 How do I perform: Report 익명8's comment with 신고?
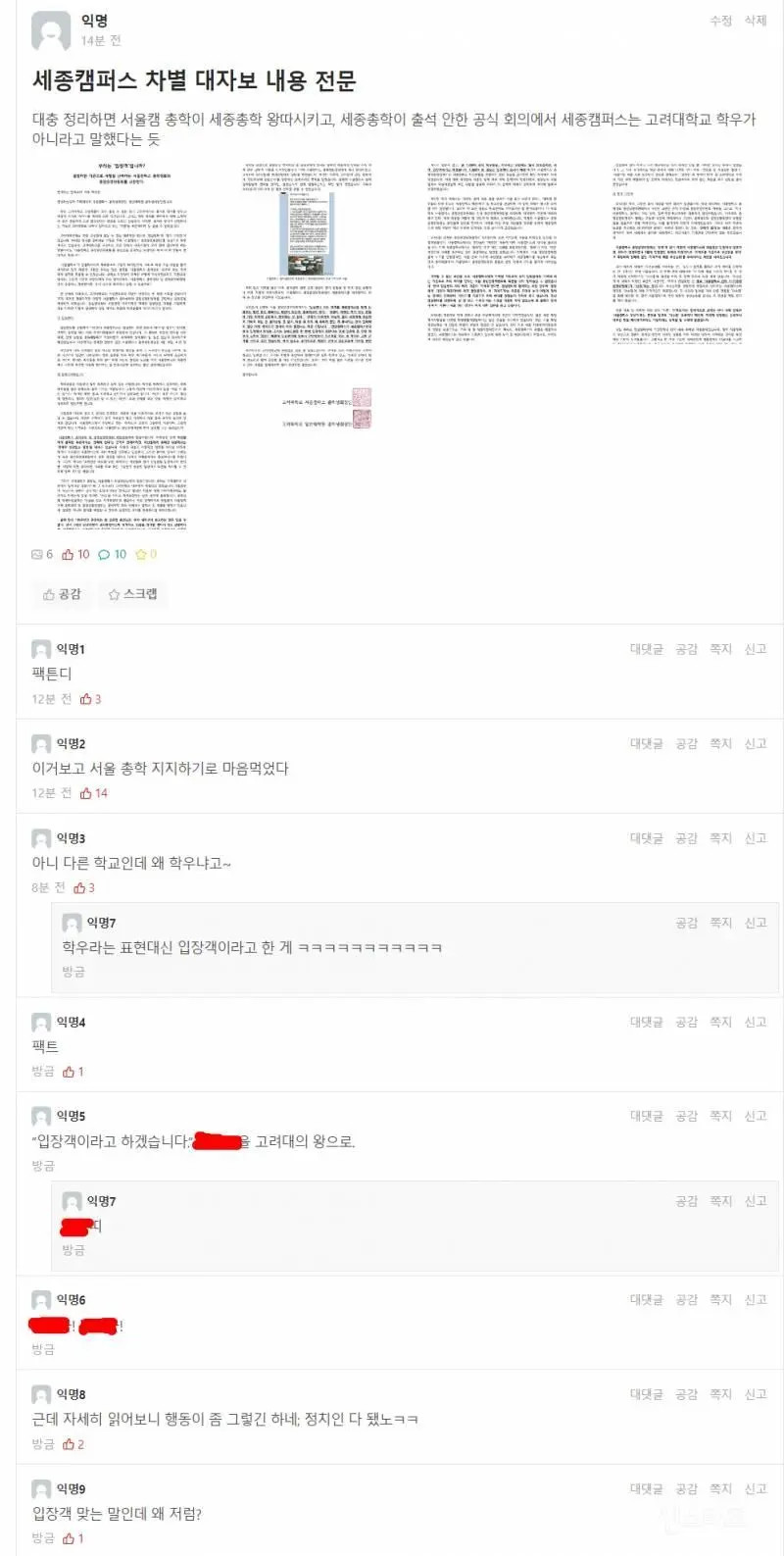(x=756, y=1394)
